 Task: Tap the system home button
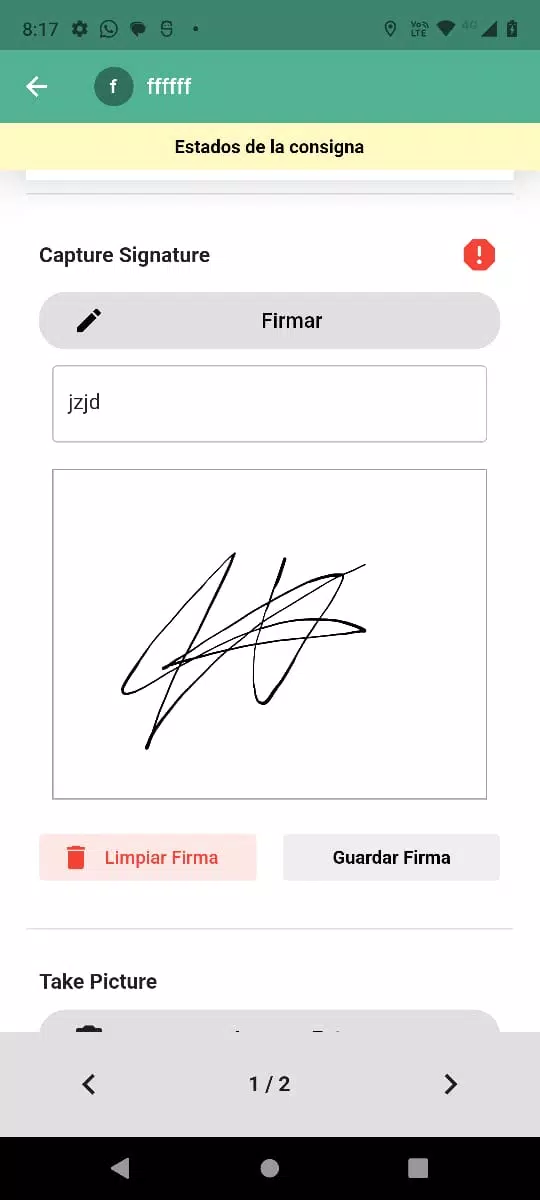[269, 1167]
